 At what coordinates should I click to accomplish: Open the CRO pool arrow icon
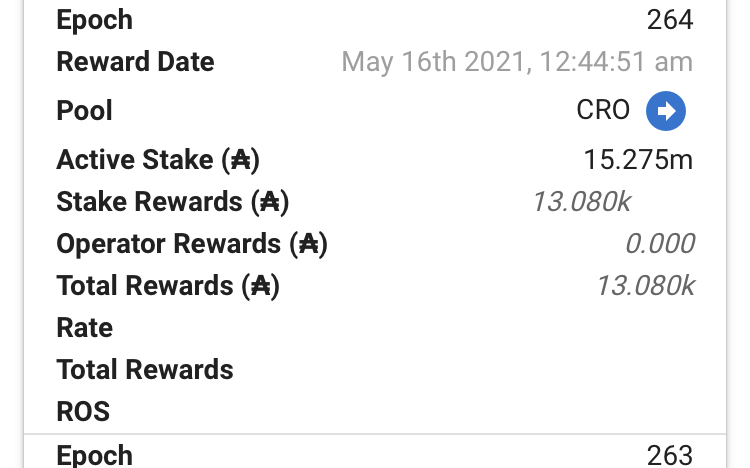coord(666,111)
